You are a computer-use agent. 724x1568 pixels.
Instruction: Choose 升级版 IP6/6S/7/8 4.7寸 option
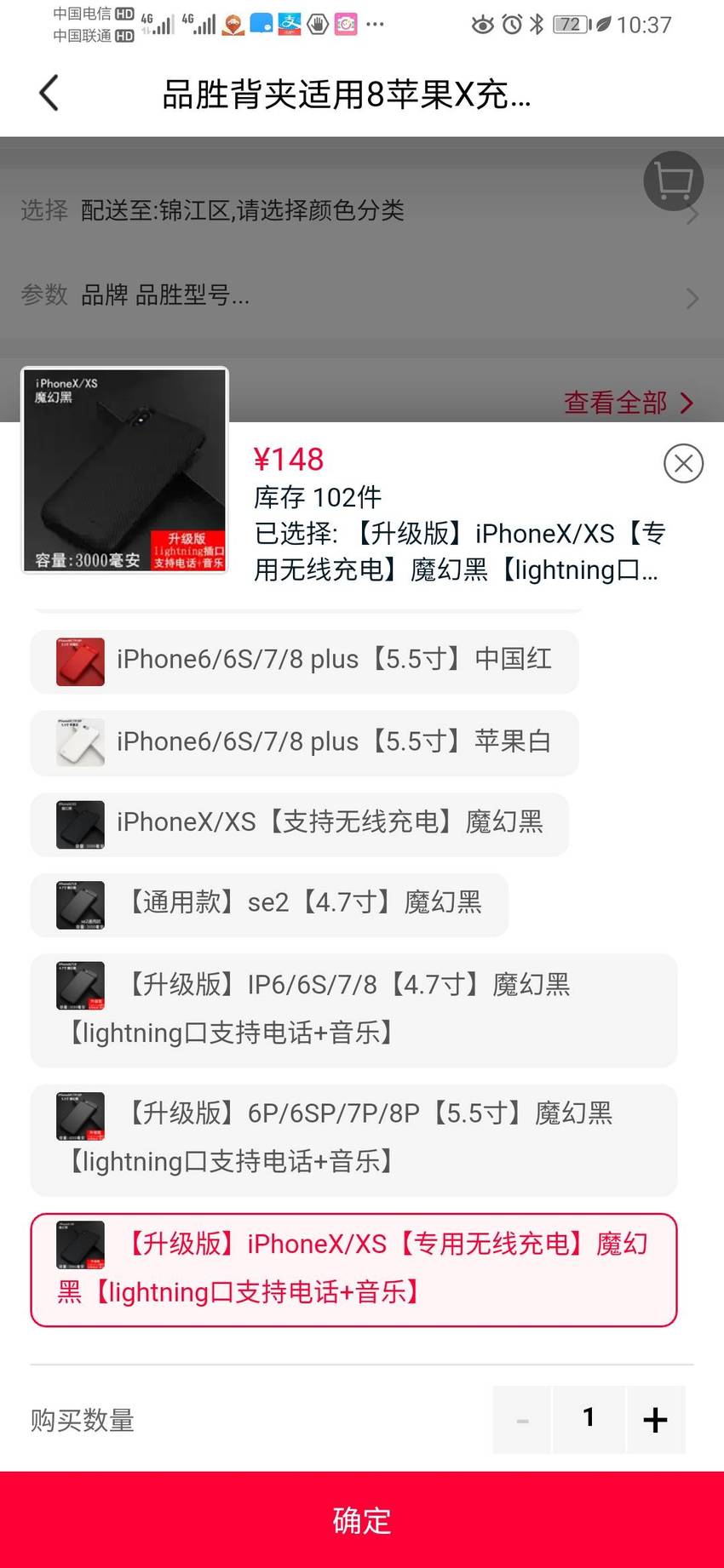[x=353, y=1010]
